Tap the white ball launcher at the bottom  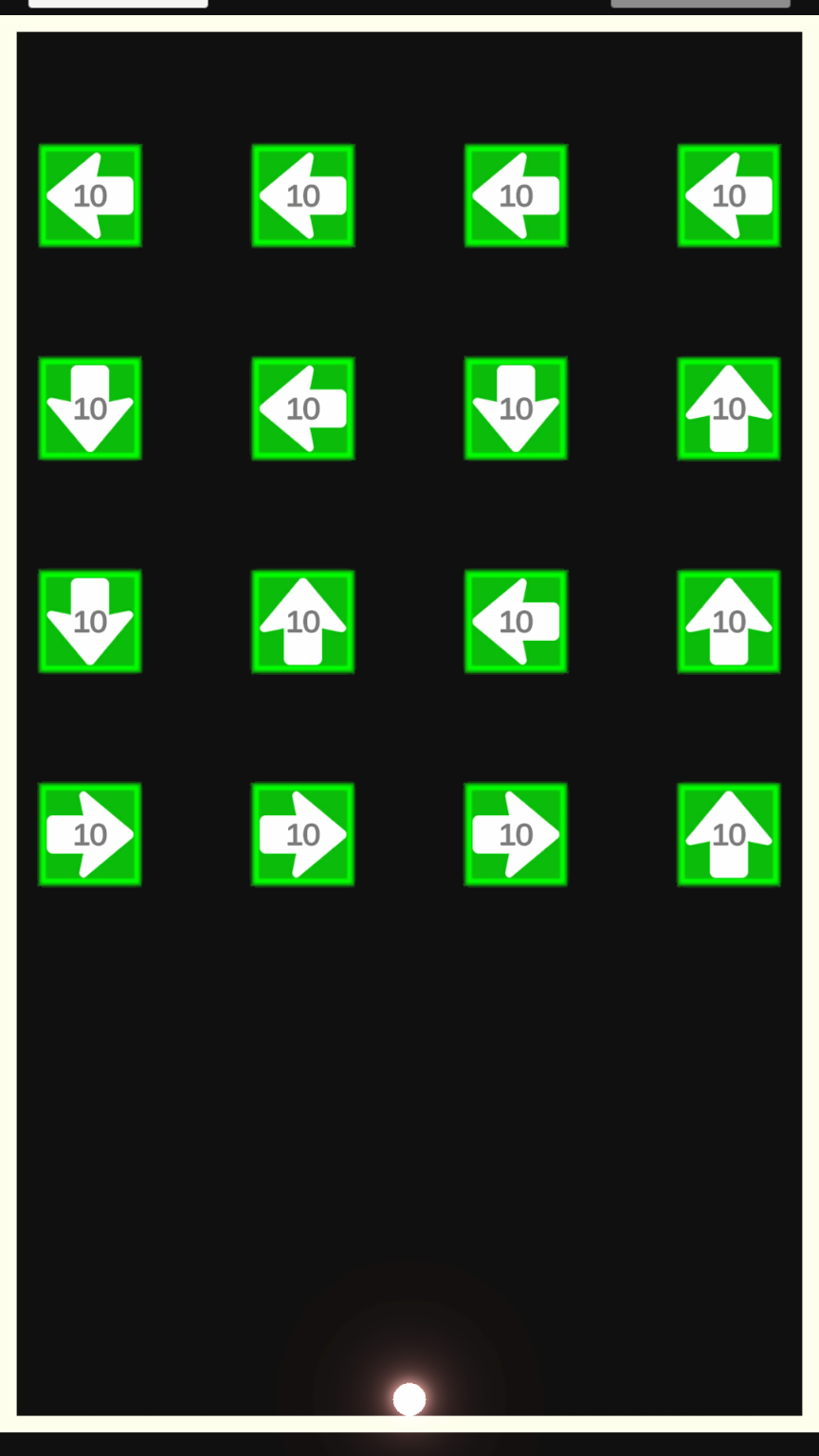click(409, 1398)
